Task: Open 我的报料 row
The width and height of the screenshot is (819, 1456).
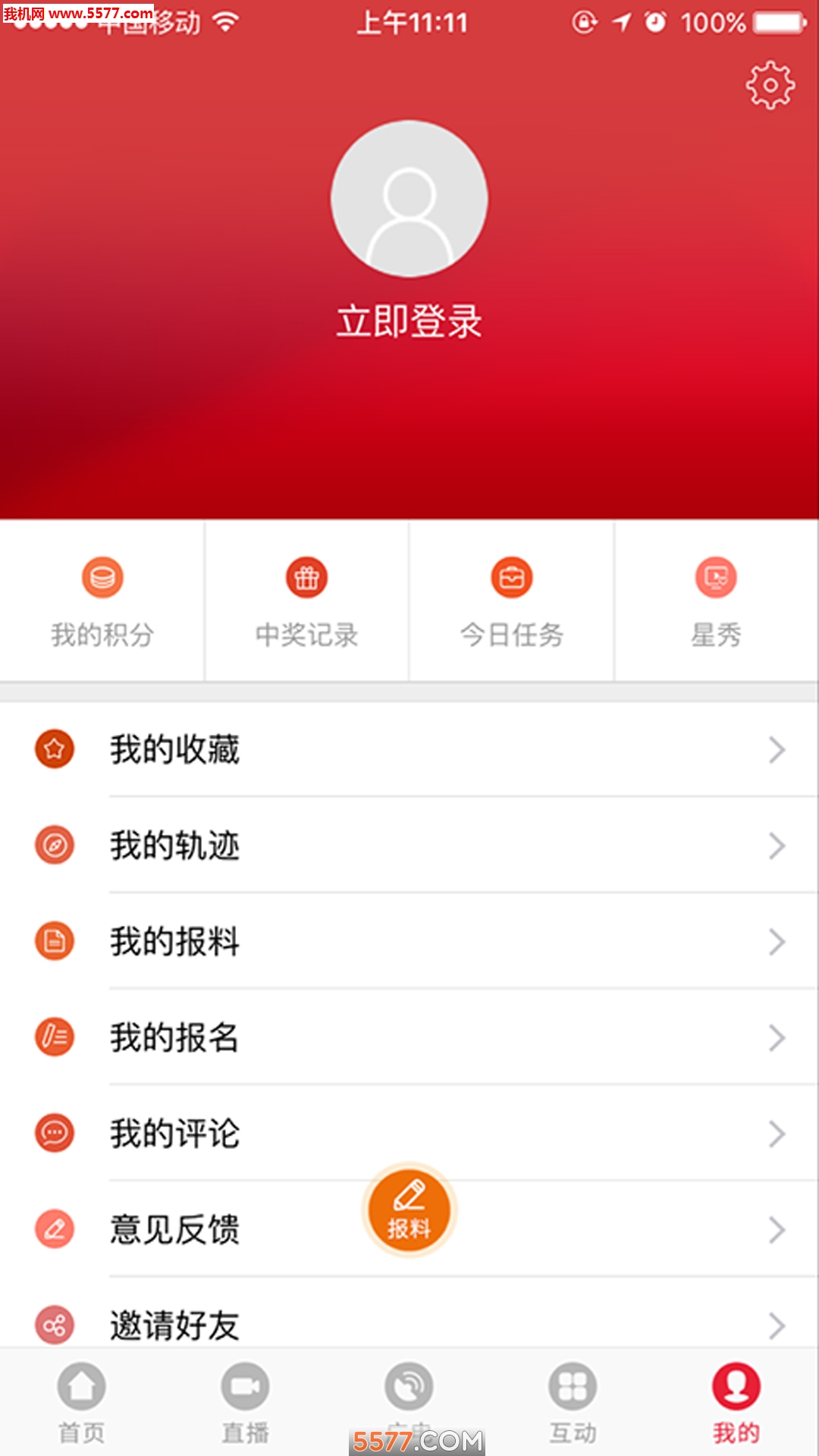Action: [x=409, y=942]
